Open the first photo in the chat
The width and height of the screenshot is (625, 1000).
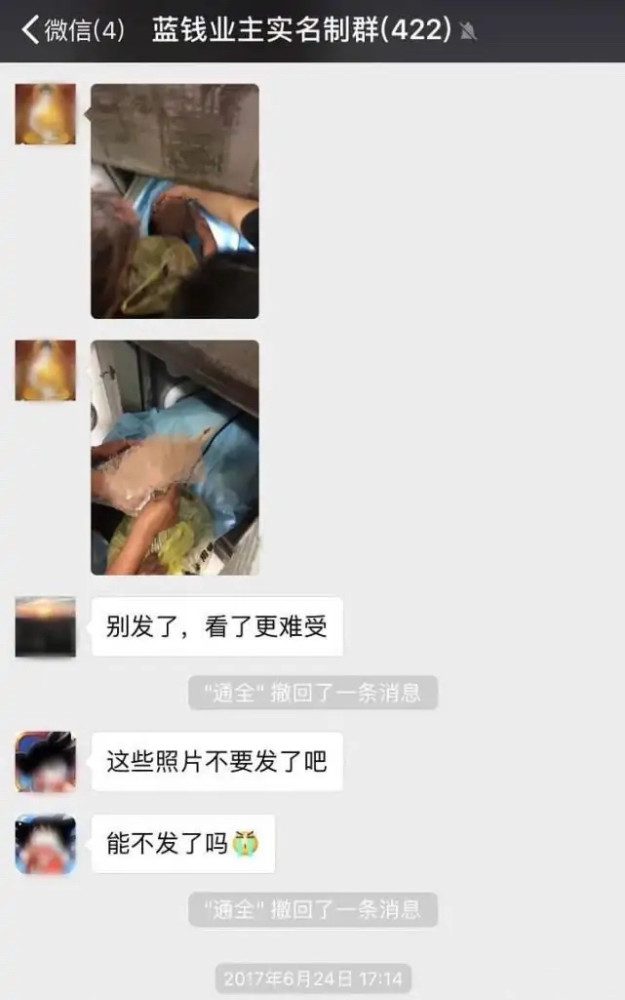point(175,201)
